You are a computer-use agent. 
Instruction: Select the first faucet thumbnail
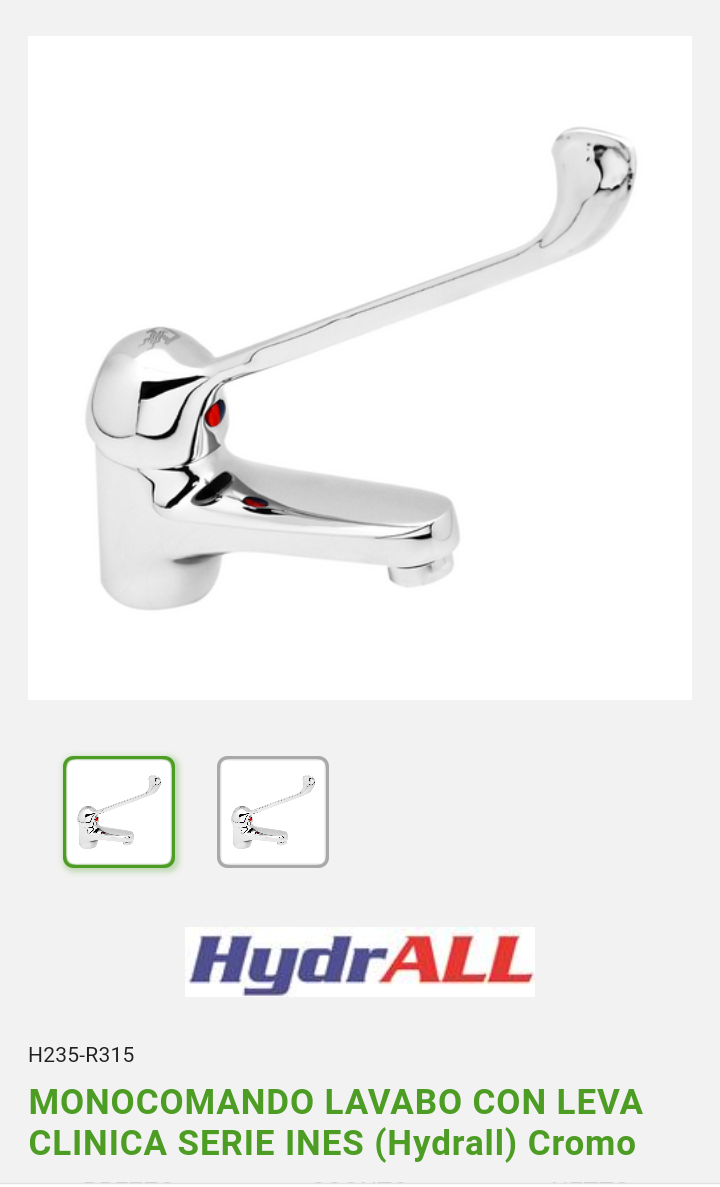click(x=119, y=811)
